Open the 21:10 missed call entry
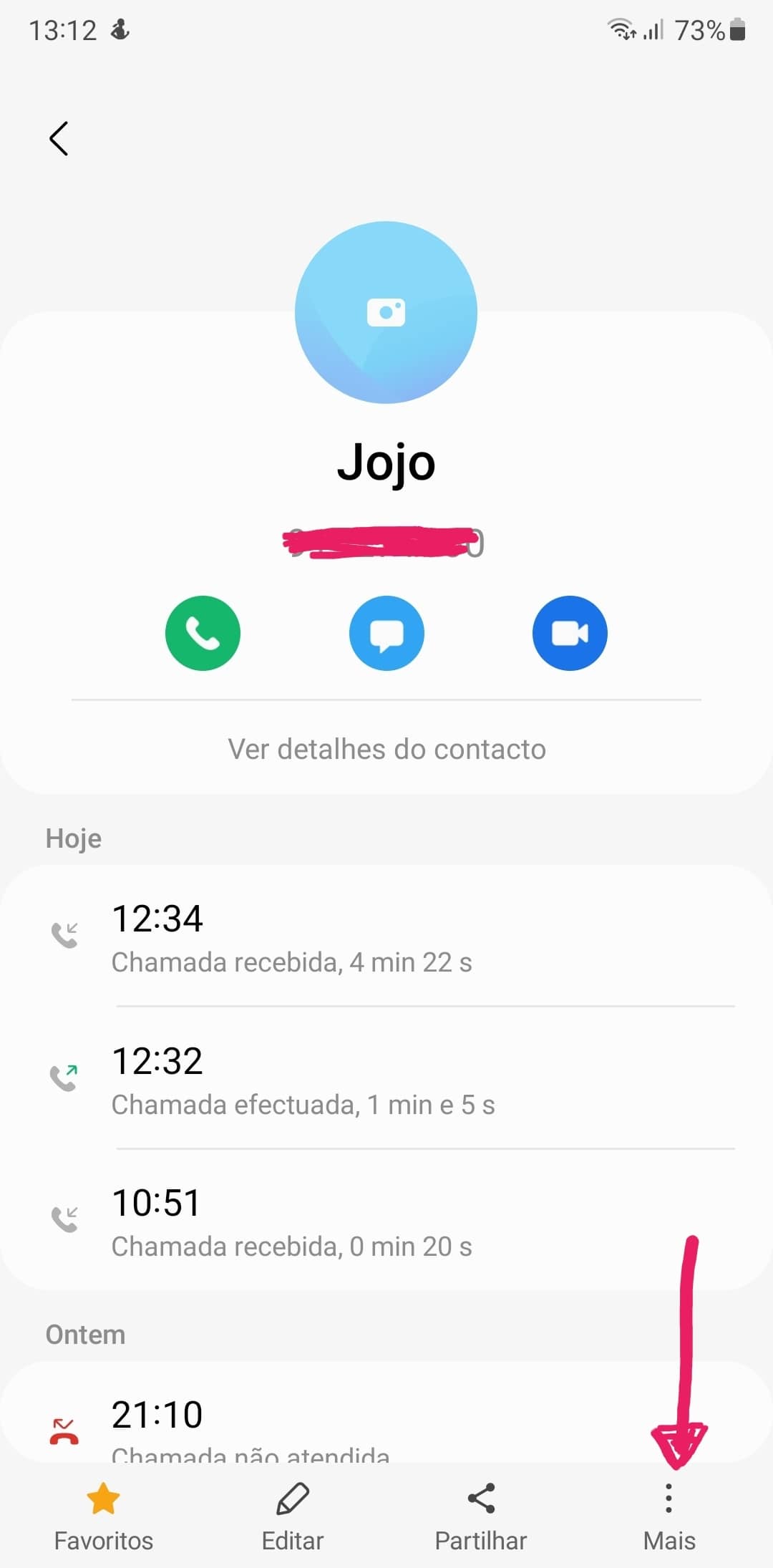Image resolution: width=773 pixels, height=1568 pixels. (386, 1425)
